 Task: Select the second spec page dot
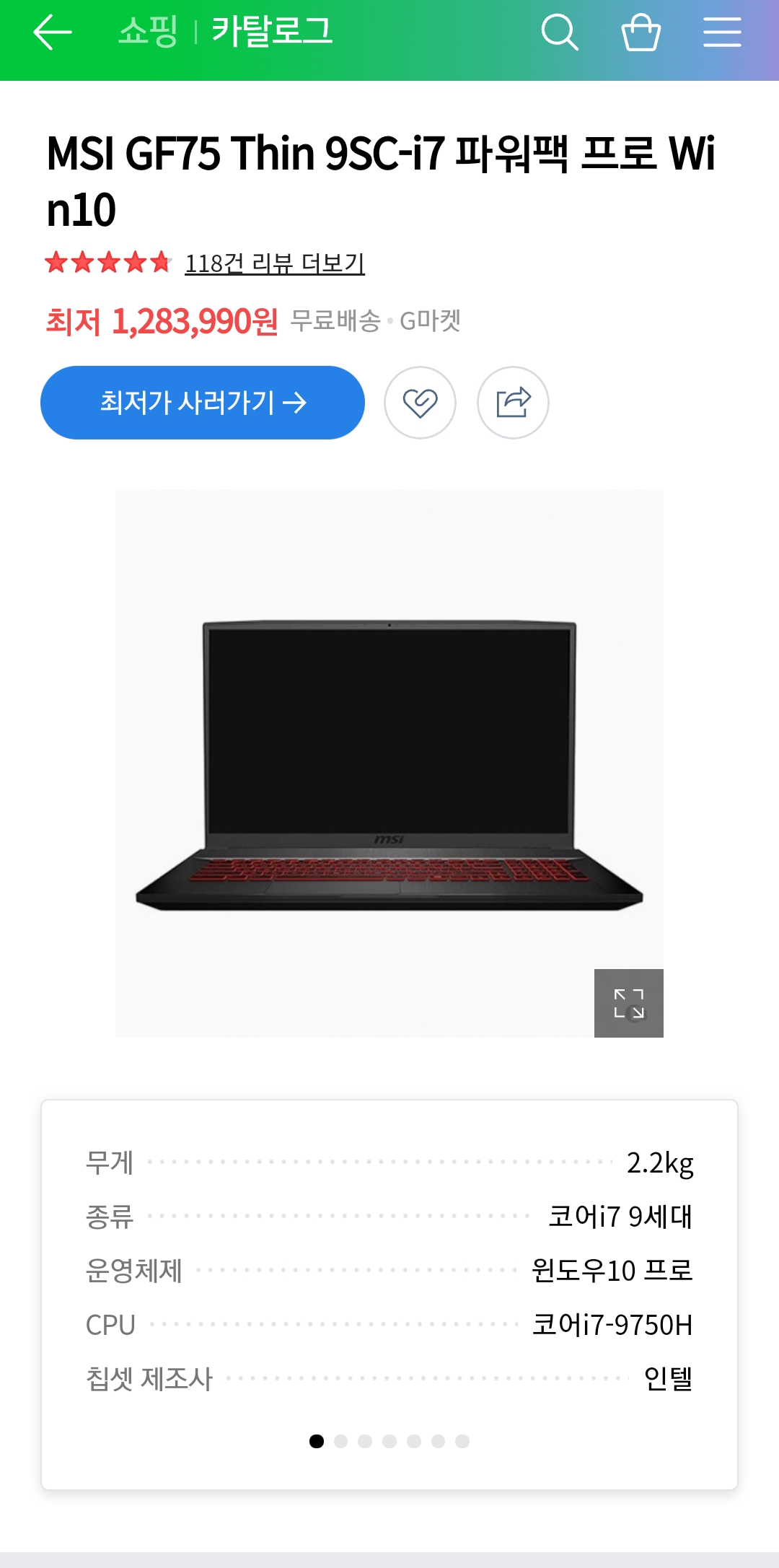(x=341, y=1441)
